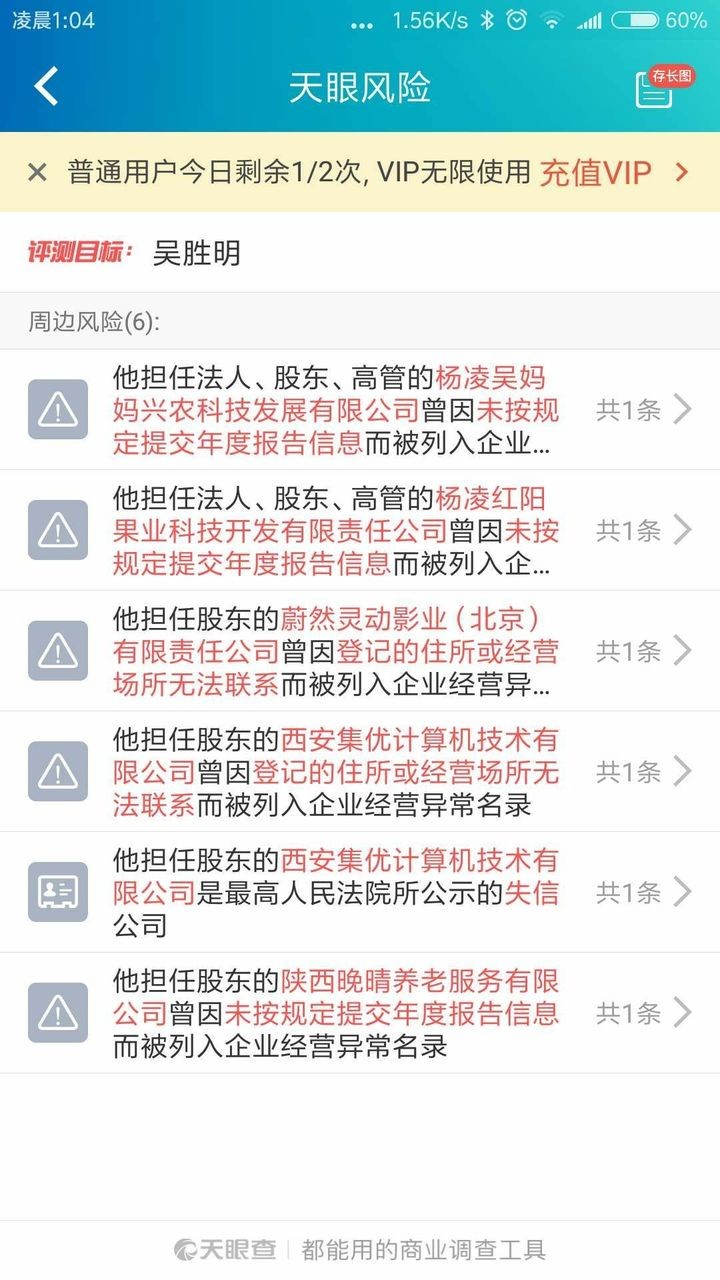View 西安集优计算机 失信公司 record

coord(360,892)
